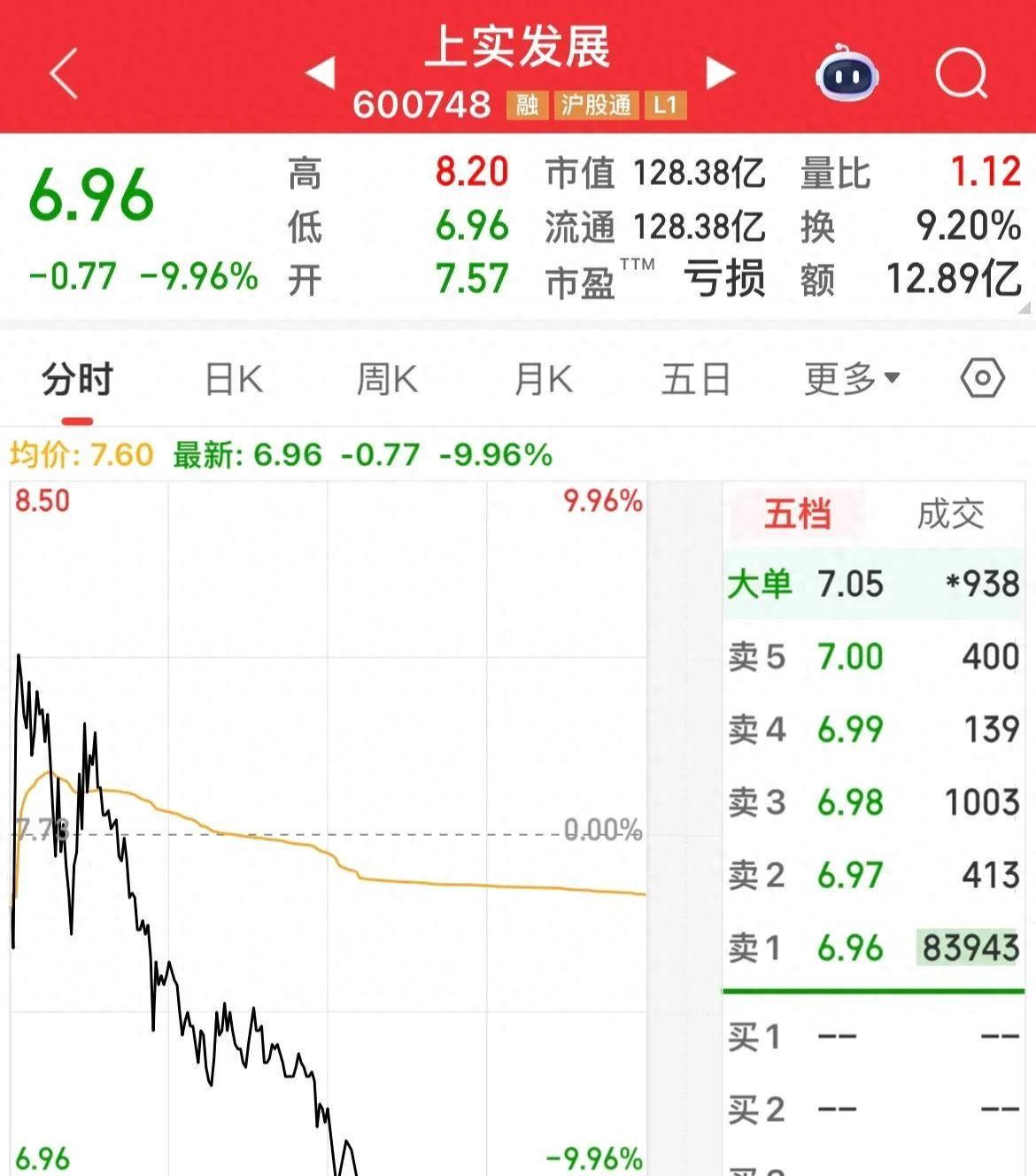This screenshot has height=1176, width=1036.
Task: Switch to the 日K daily candlestick tab
Action: [x=233, y=379]
